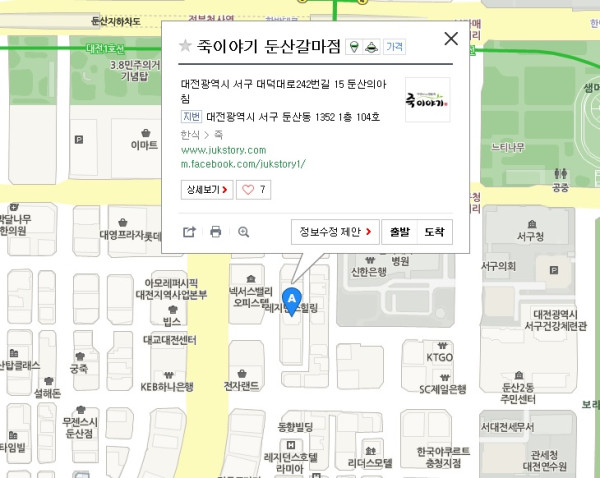This screenshot has height=478, width=600.
Task: Set as 도착 destination
Action: (434, 232)
